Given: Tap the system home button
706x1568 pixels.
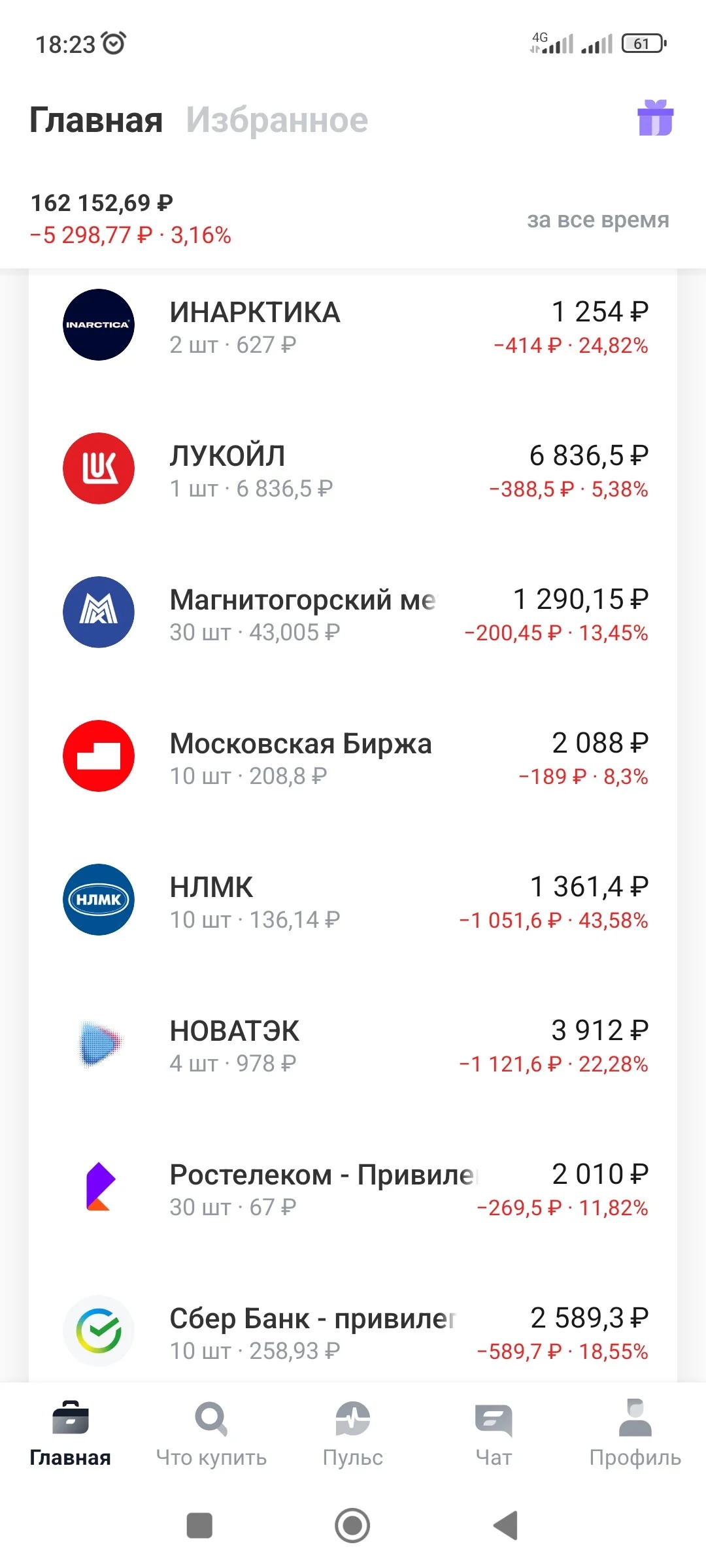Looking at the screenshot, I should [x=352, y=1526].
